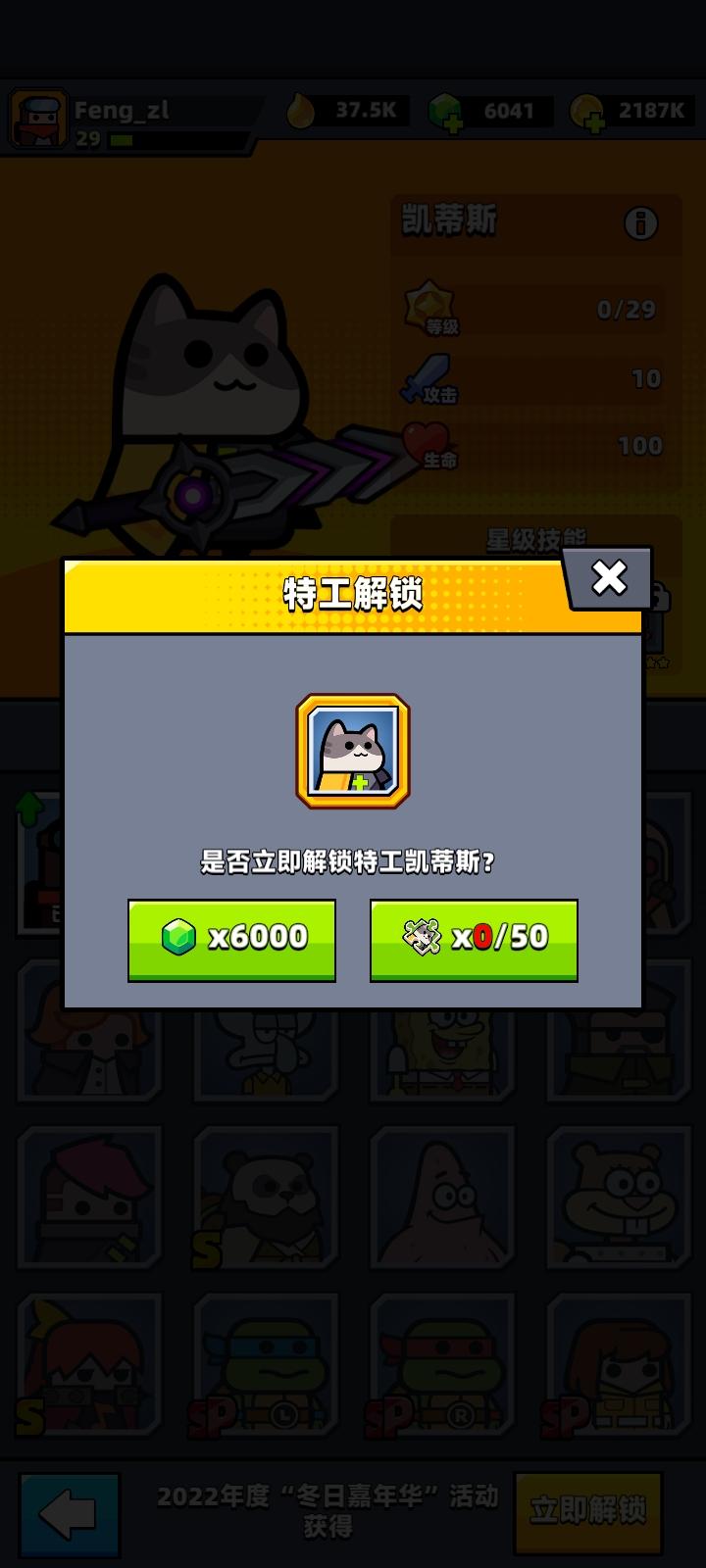706x1568 pixels.
Task: Click the flame currency icon at top
Action: pyautogui.click(x=299, y=110)
